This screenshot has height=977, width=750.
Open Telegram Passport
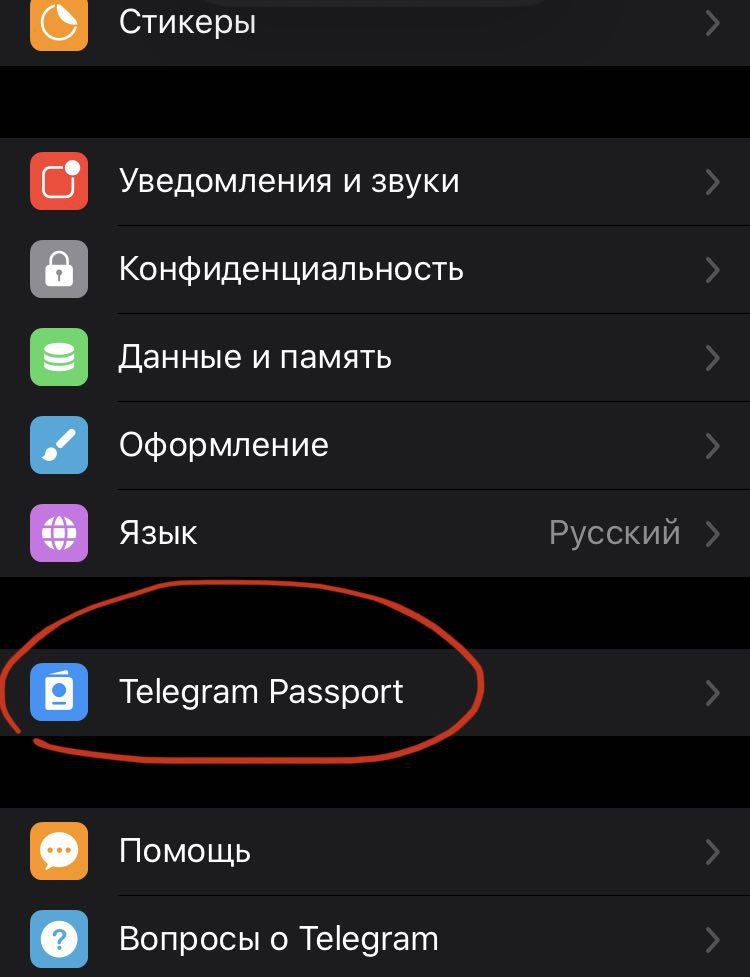[x=261, y=692]
